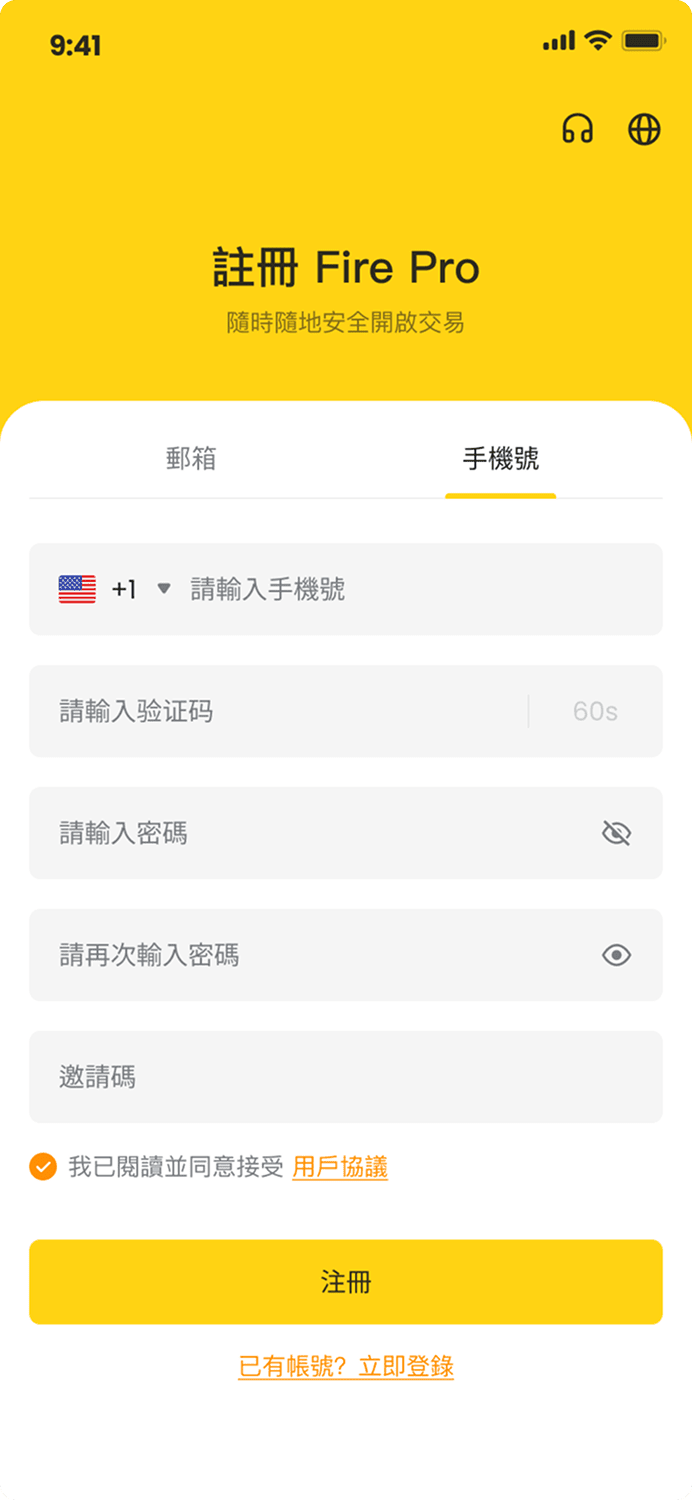The width and height of the screenshot is (692, 1500).
Task: Uncheck the 我已閱讀並同意接受 agreement checkbox
Action: (x=43, y=1166)
